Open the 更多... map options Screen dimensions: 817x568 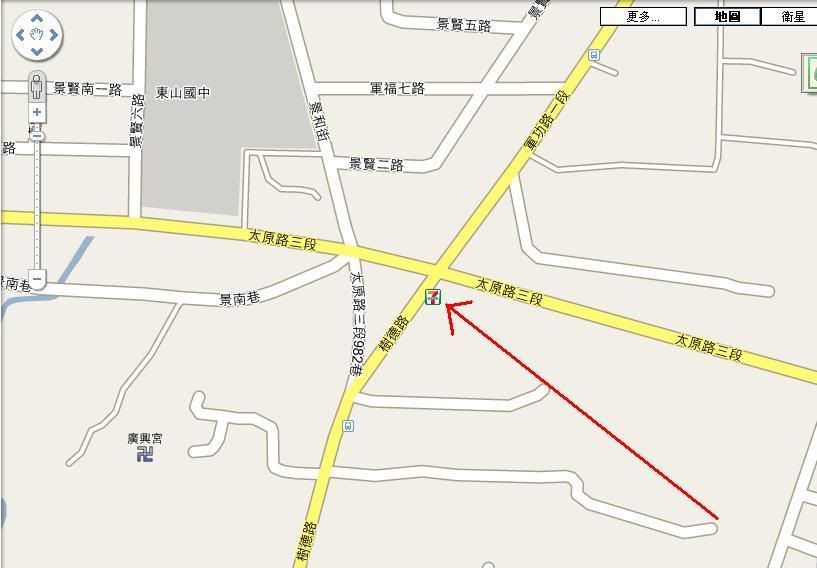point(643,17)
